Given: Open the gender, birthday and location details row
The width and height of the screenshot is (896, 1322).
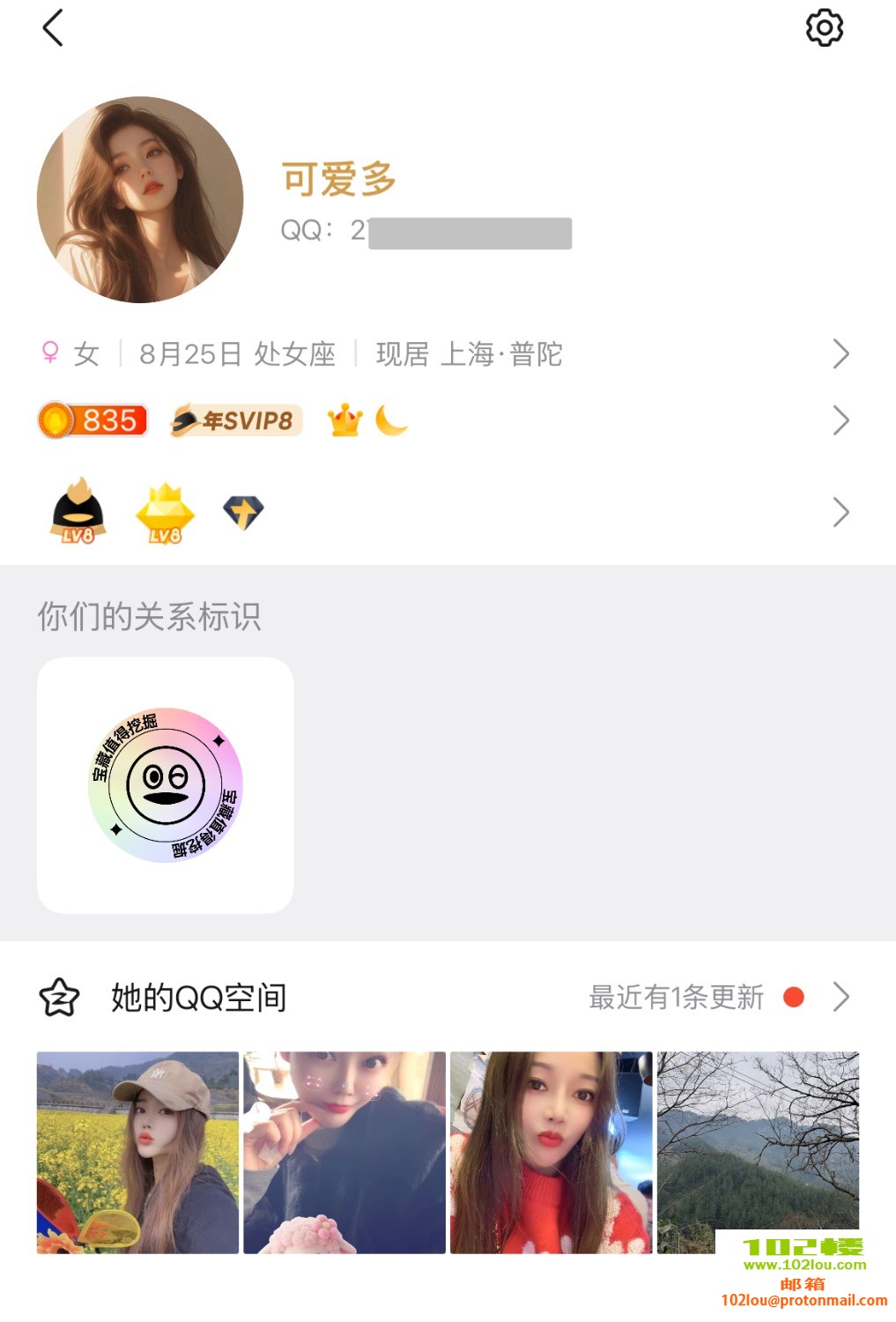Looking at the screenshot, I should point(441,354).
